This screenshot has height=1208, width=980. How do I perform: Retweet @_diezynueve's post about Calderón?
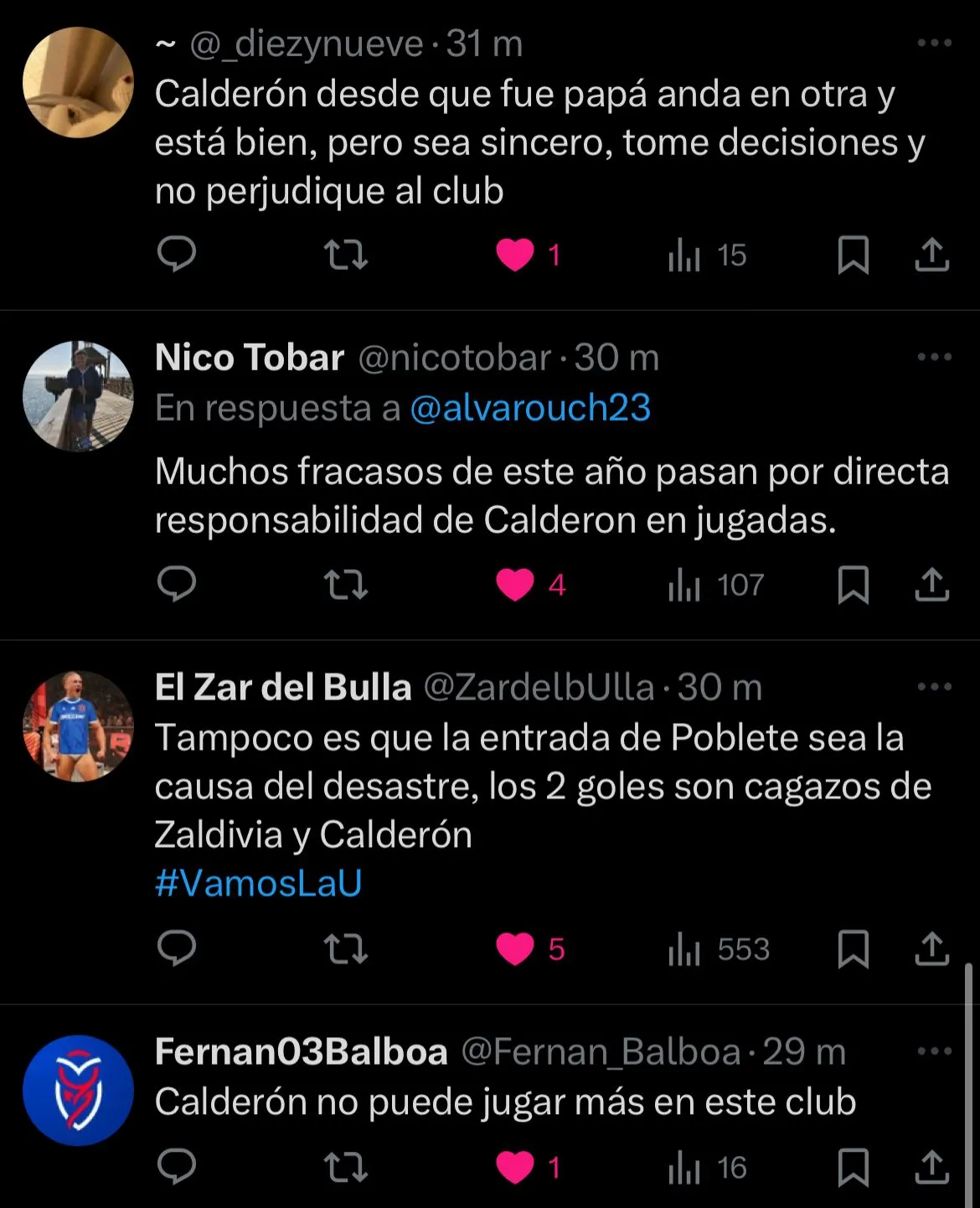346,255
